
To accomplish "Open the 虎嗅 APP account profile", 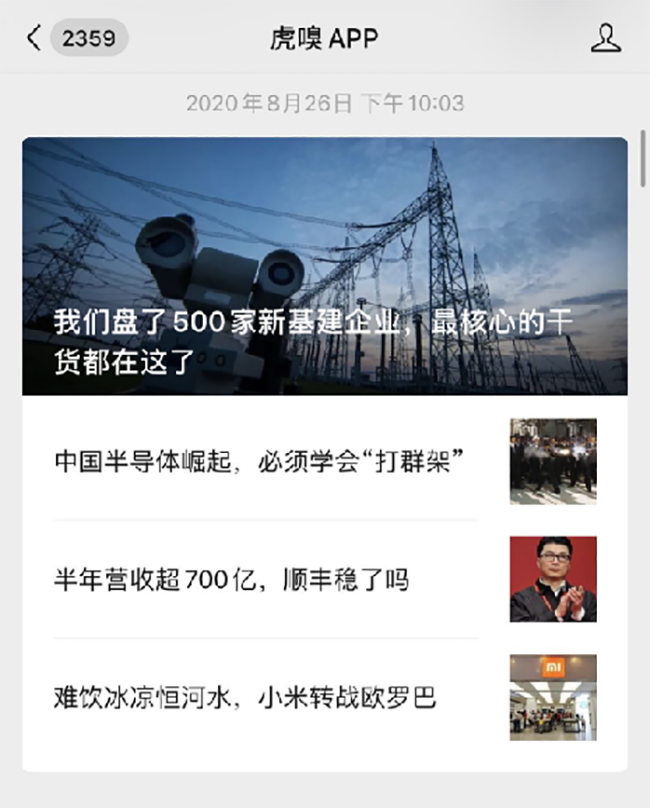I will (x=605, y=39).
